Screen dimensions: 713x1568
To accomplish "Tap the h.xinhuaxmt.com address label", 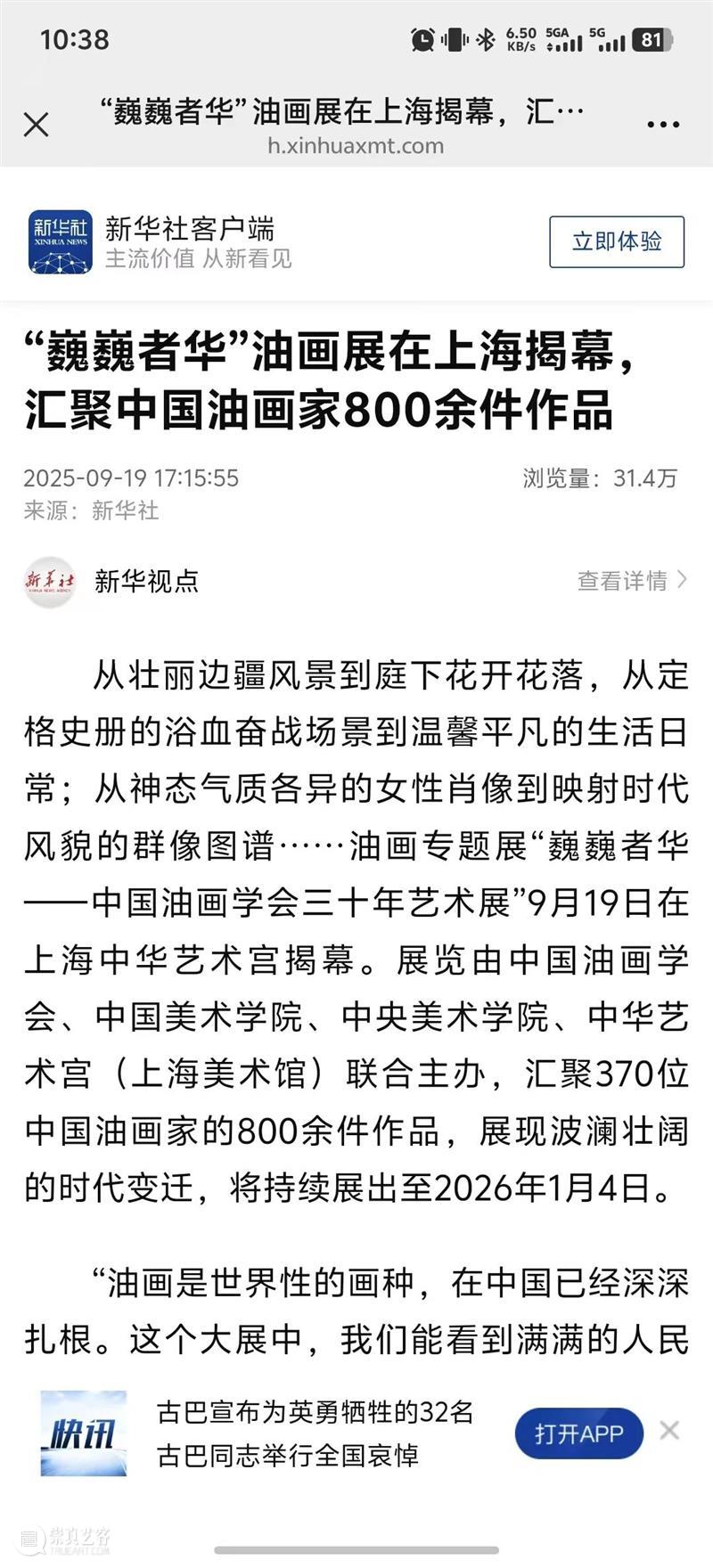I will (x=356, y=146).
